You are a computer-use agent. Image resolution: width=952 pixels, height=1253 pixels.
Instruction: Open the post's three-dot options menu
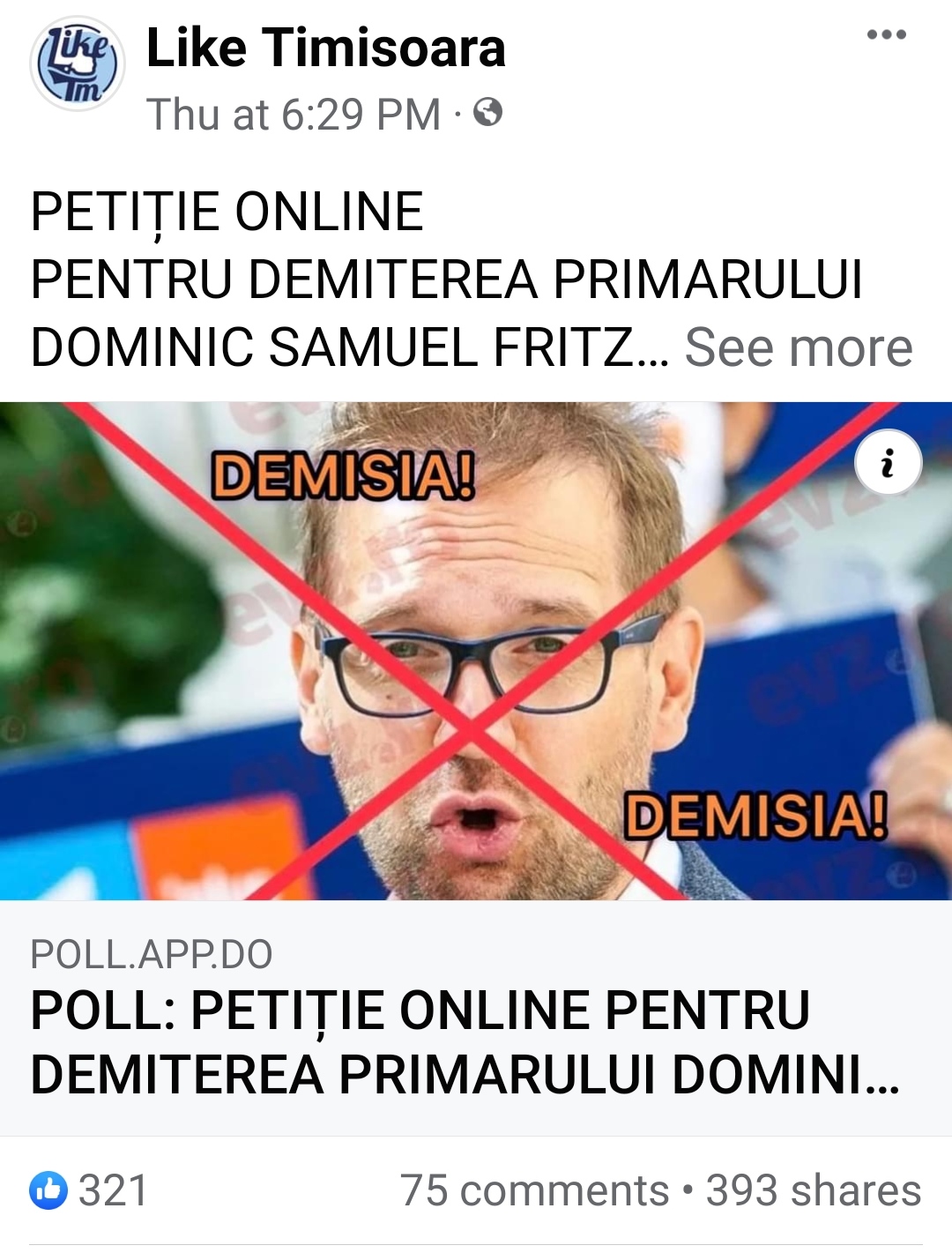(x=886, y=35)
